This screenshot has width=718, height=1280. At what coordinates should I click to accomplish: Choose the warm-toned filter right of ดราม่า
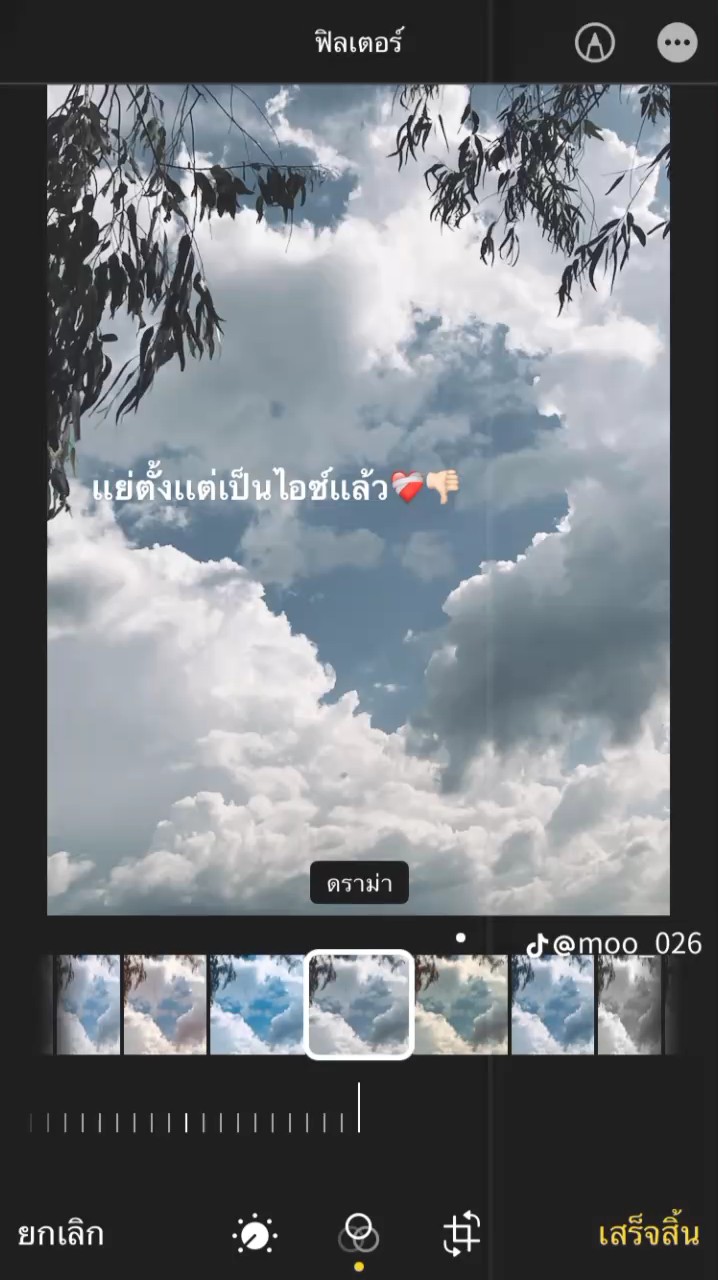[461, 1004]
